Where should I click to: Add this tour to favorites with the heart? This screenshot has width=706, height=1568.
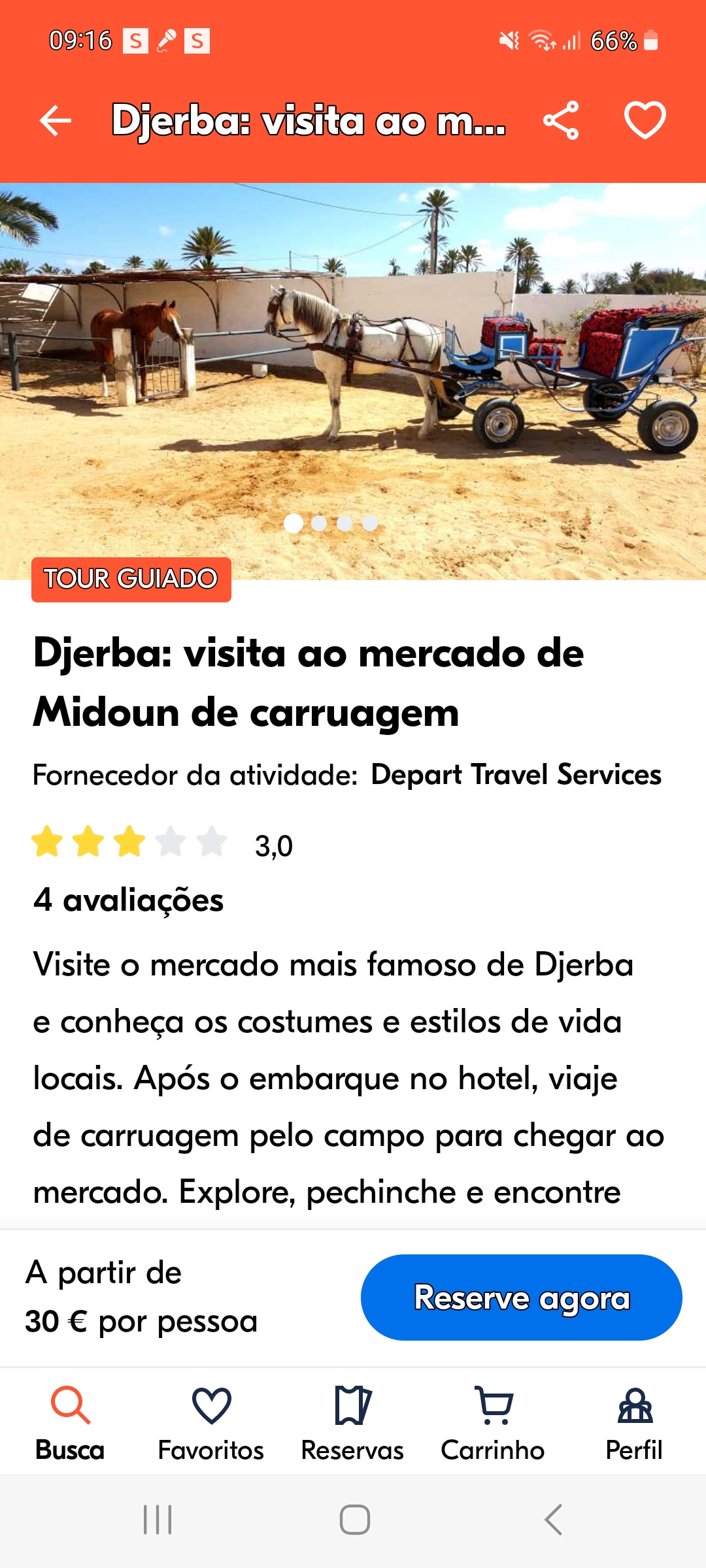click(x=645, y=121)
